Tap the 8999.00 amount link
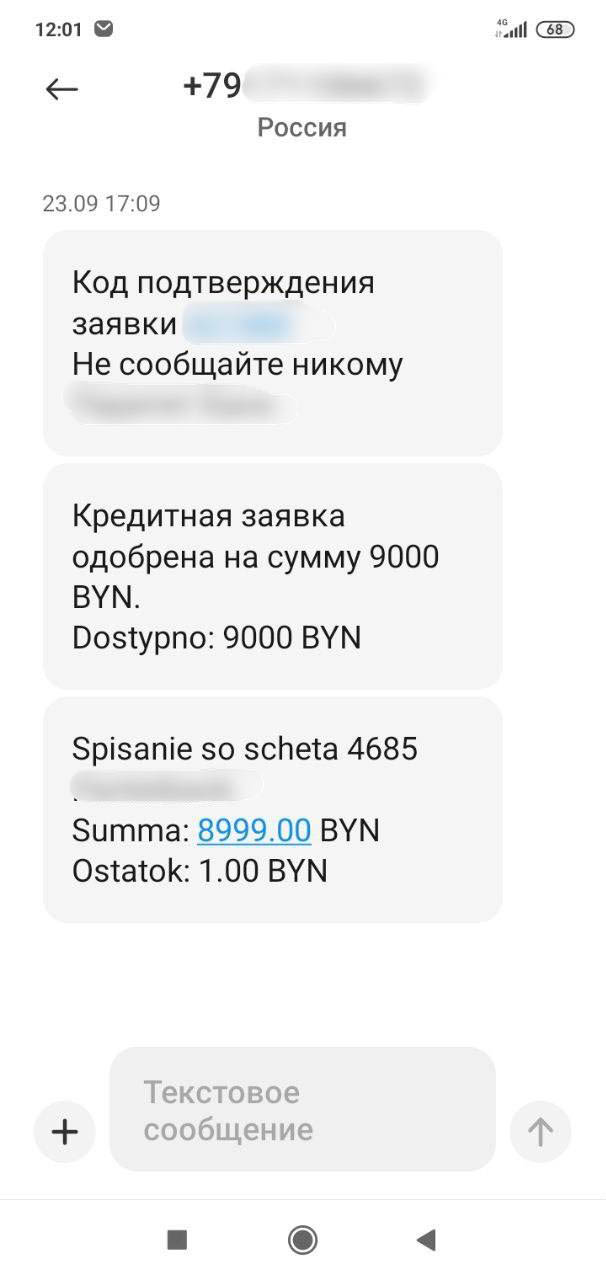Screen dimensions: 606x1280 click(x=254, y=831)
